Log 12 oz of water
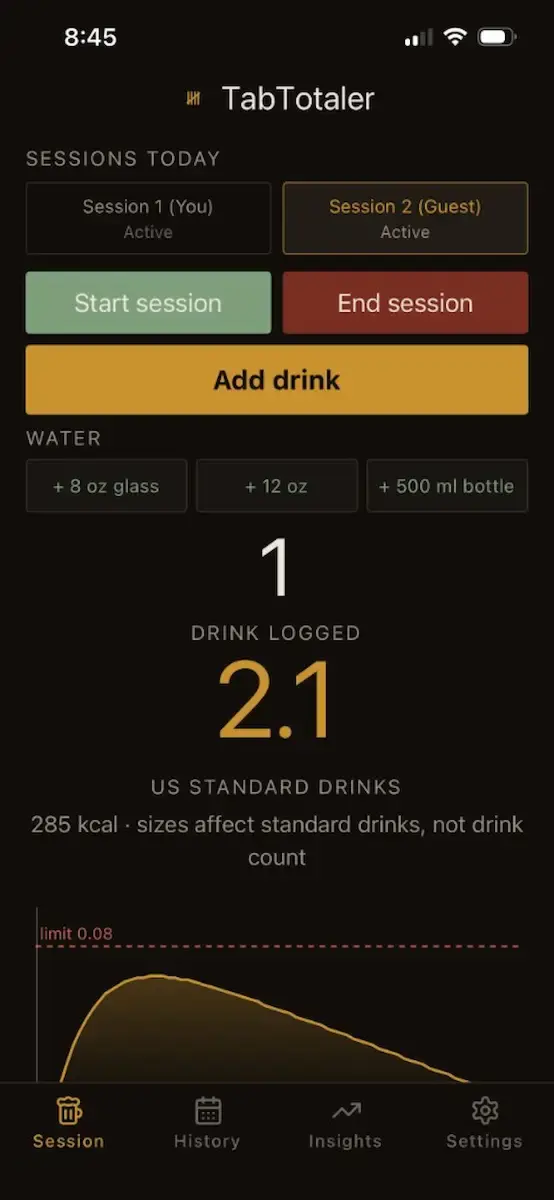 277,486
